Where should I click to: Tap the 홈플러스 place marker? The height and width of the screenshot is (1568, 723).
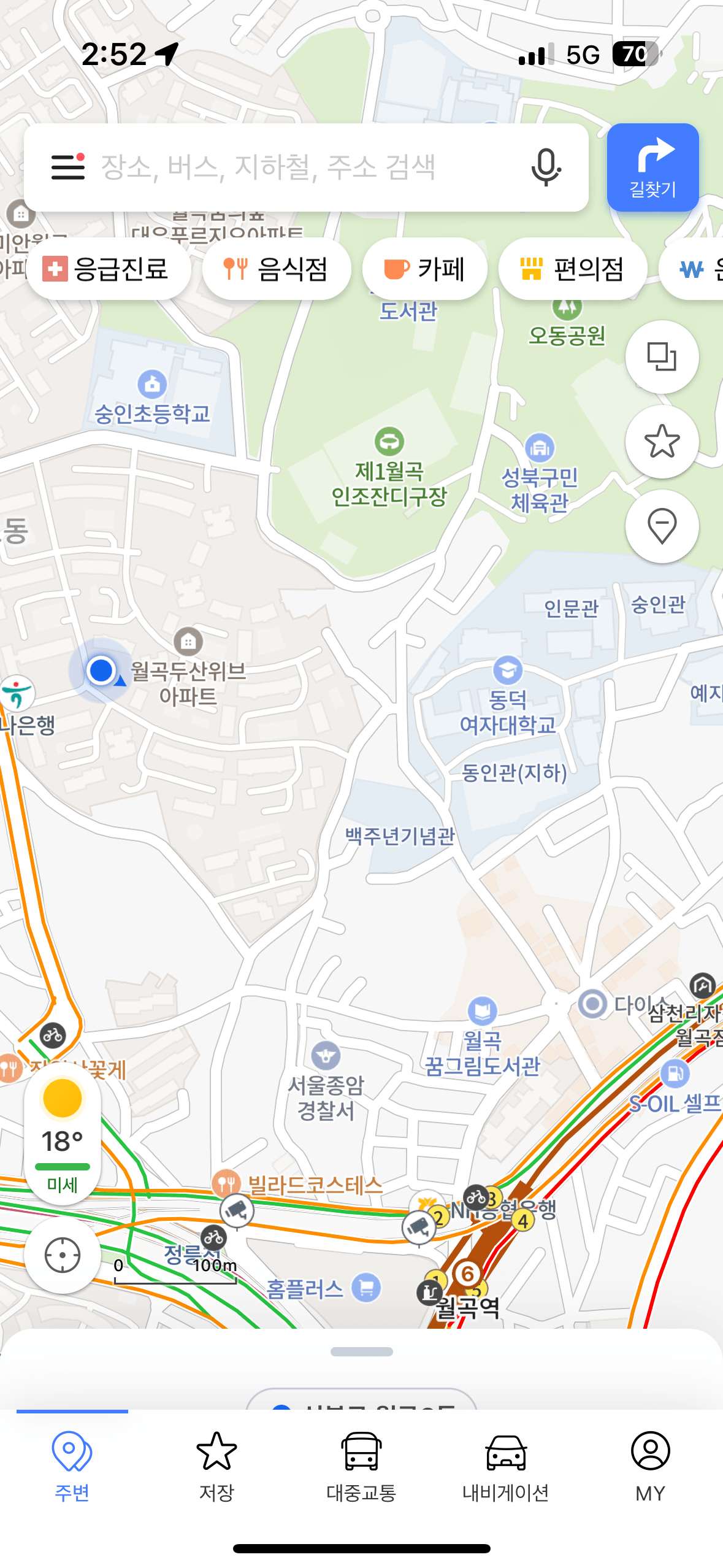click(367, 1287)
